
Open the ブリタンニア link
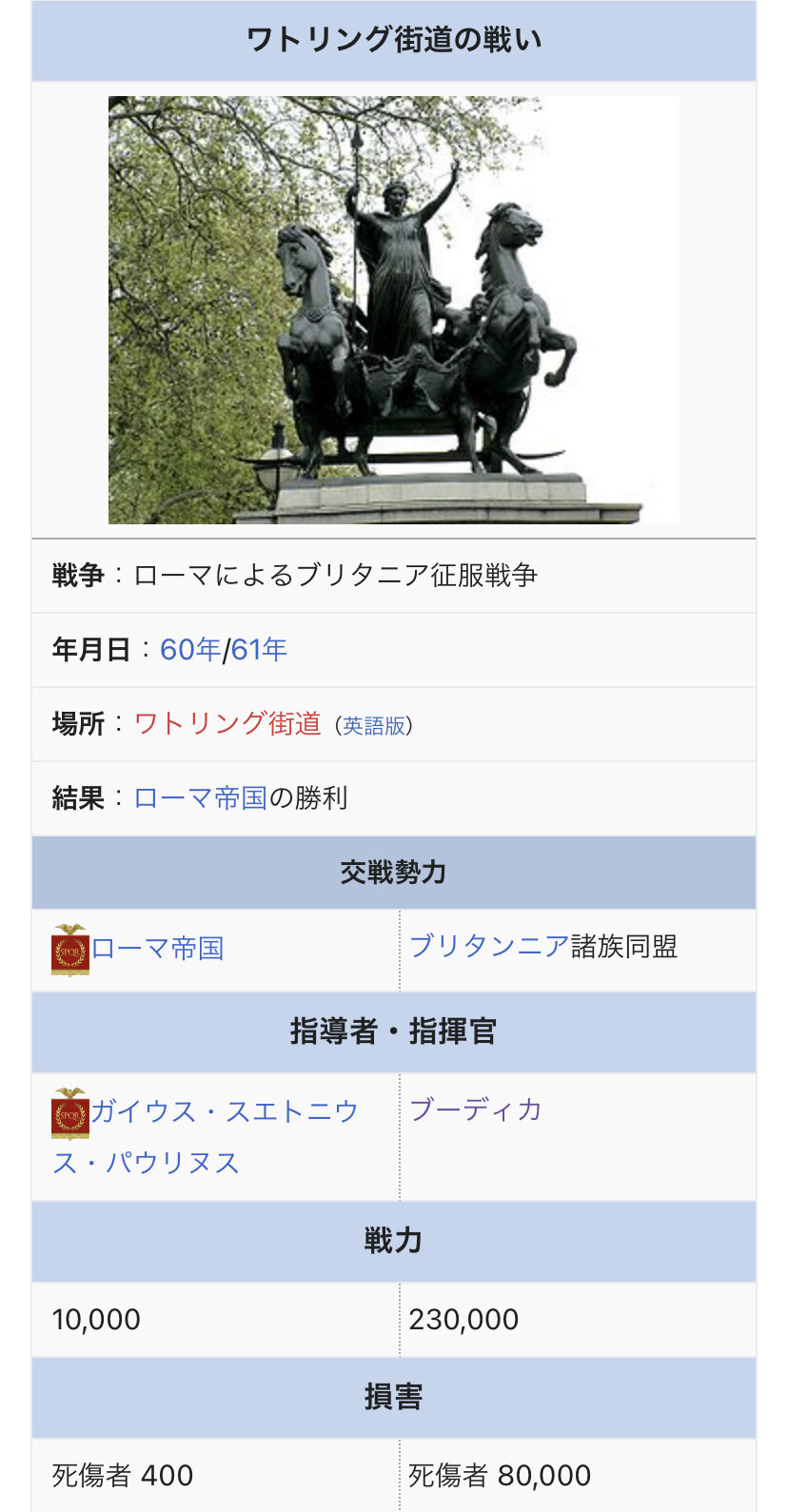489,947
